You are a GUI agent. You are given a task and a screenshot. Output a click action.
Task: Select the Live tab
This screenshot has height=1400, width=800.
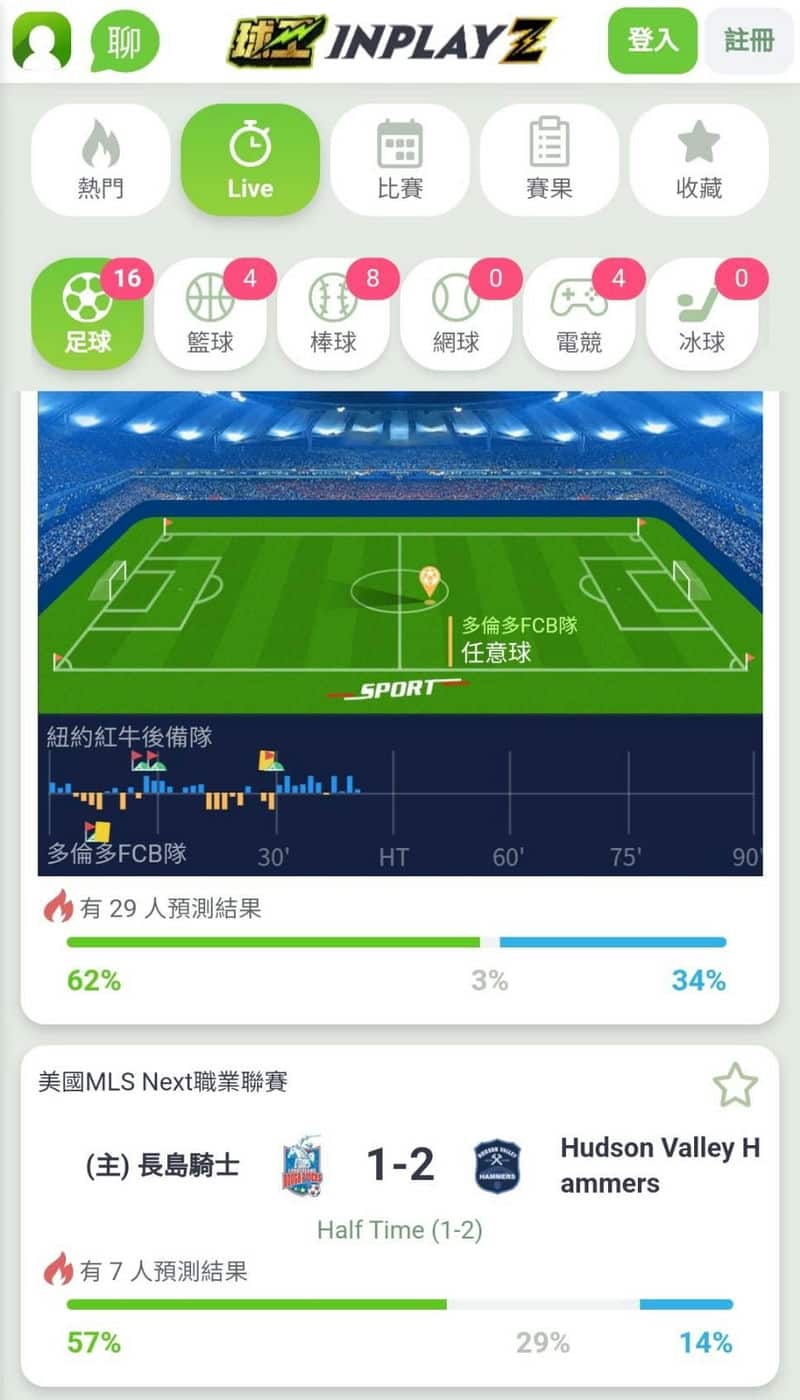(250, 160)
